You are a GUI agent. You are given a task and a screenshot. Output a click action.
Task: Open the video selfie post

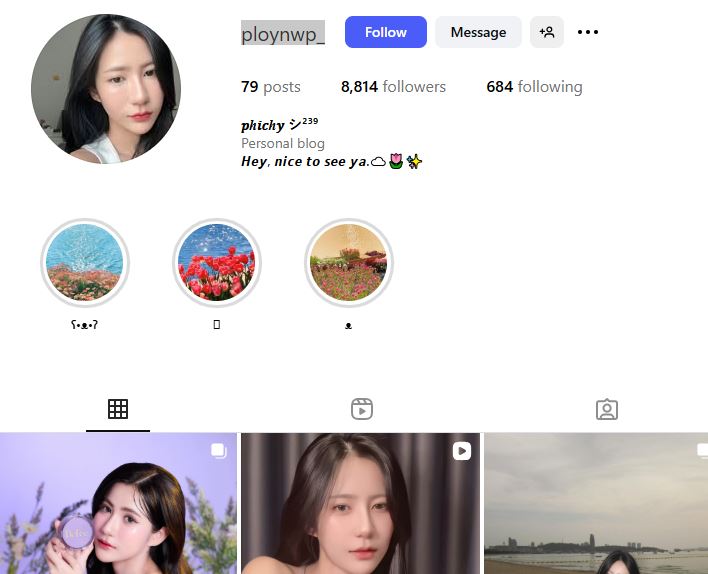pyautogui.click(x=360, y=505)
